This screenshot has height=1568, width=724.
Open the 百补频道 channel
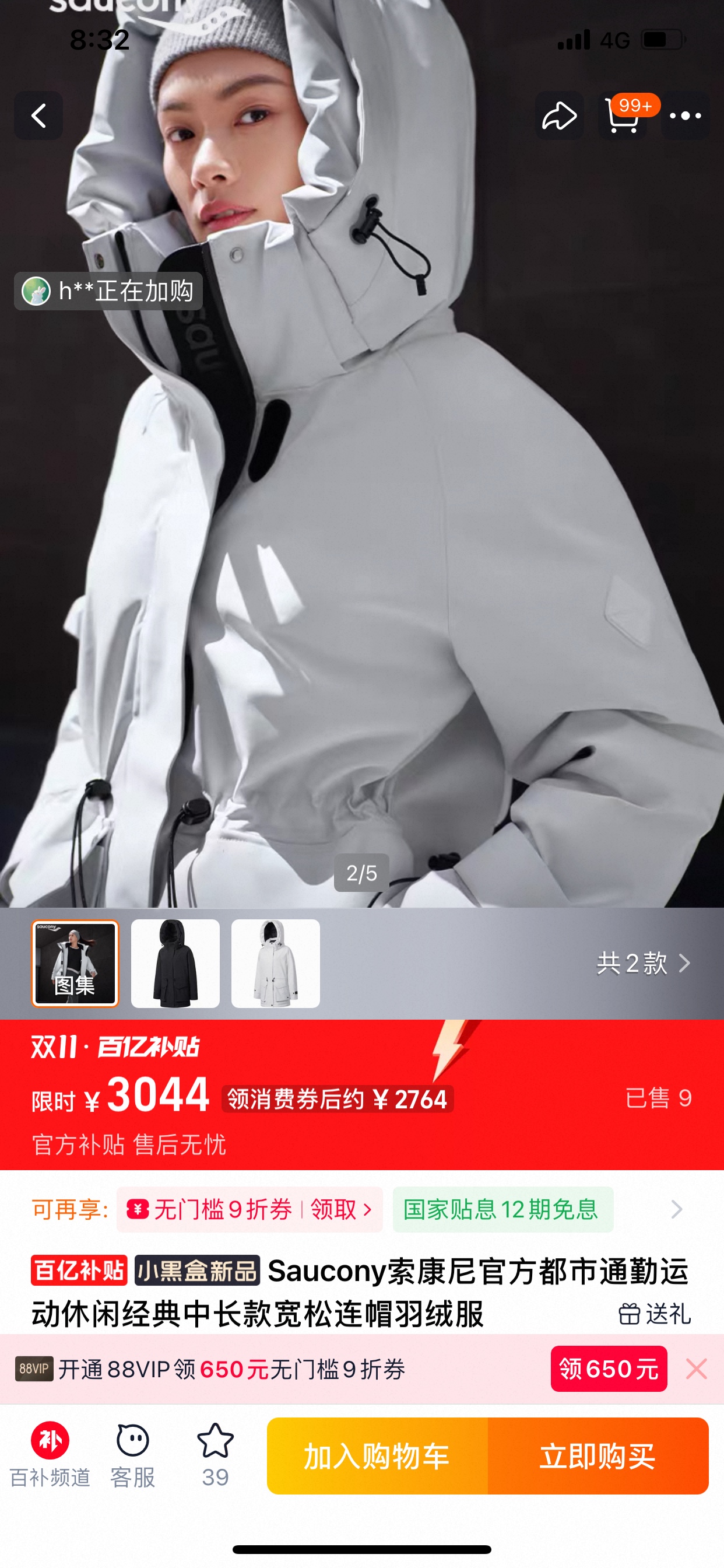click(50, 1455)
